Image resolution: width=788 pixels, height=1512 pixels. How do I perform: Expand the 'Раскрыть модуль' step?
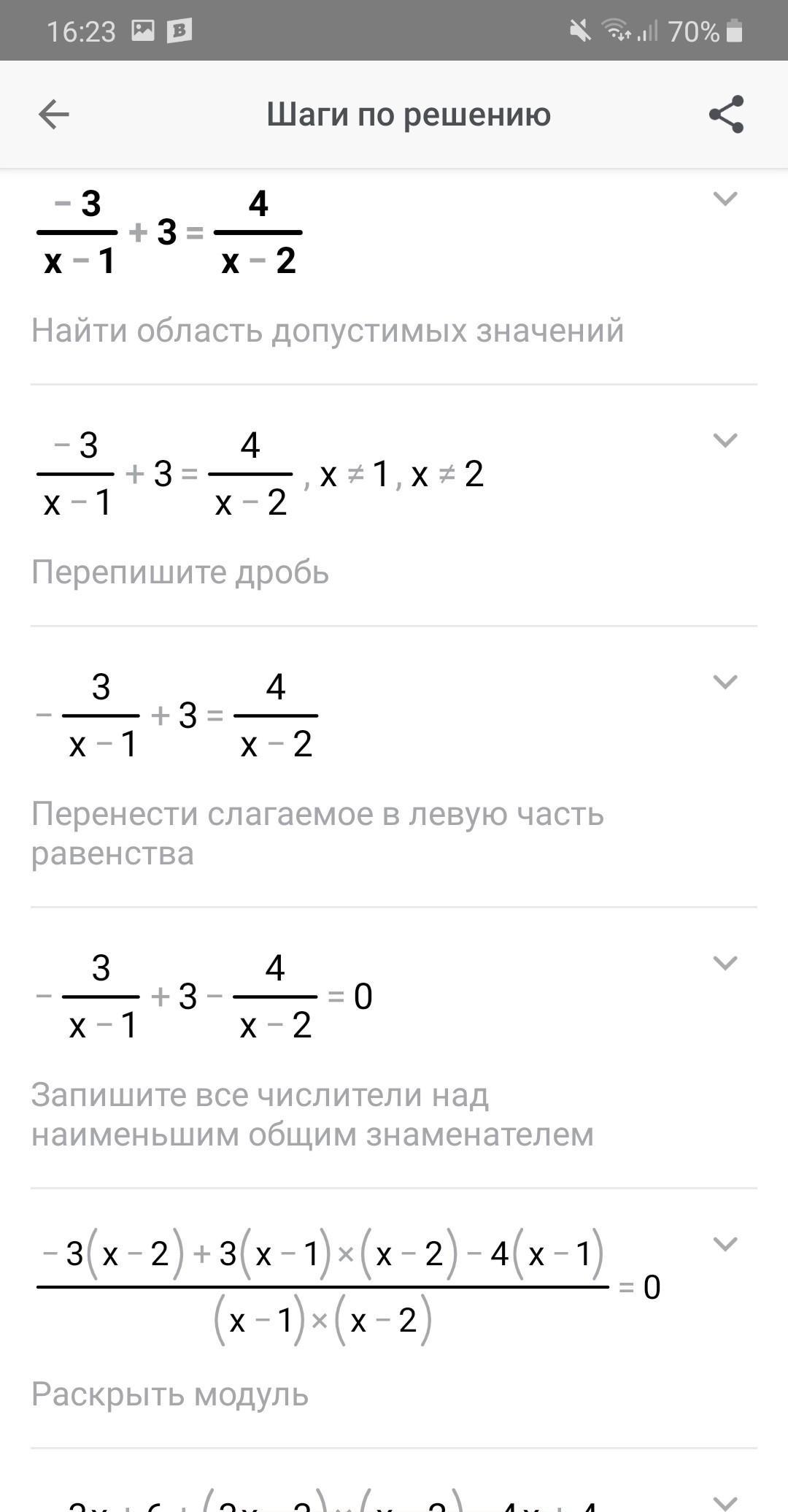[725, 1244]
